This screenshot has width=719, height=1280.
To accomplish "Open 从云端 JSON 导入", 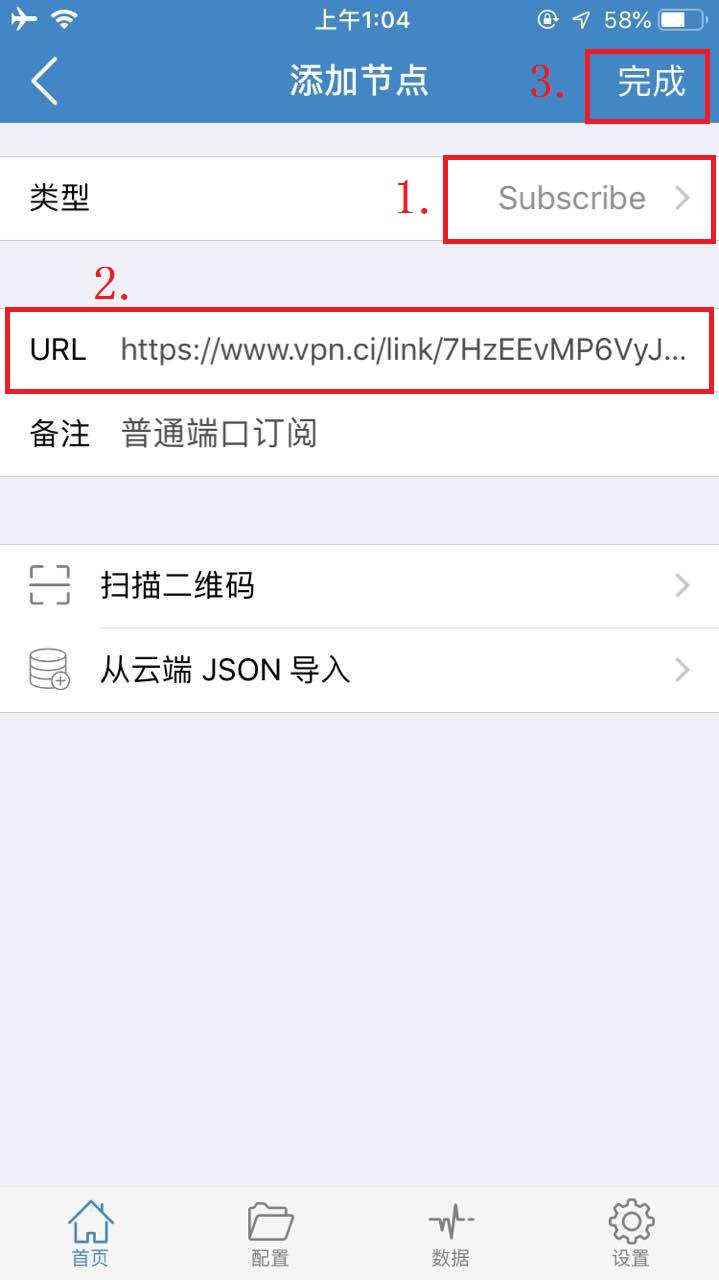I will pos(359,669).
